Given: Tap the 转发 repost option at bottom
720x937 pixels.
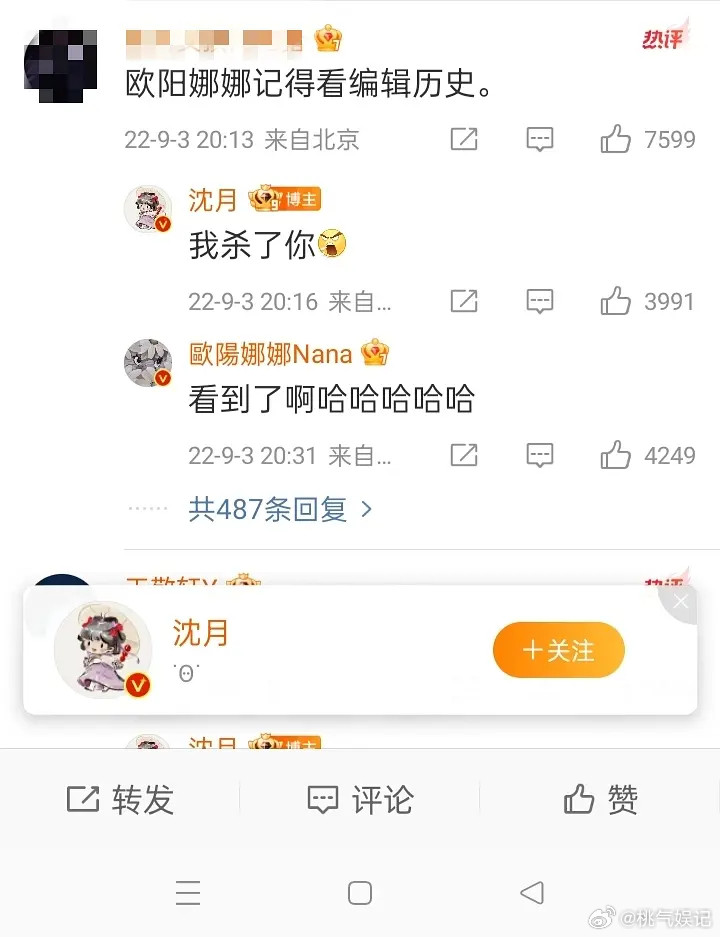Looking at the screenshot, I should [120, 799].
